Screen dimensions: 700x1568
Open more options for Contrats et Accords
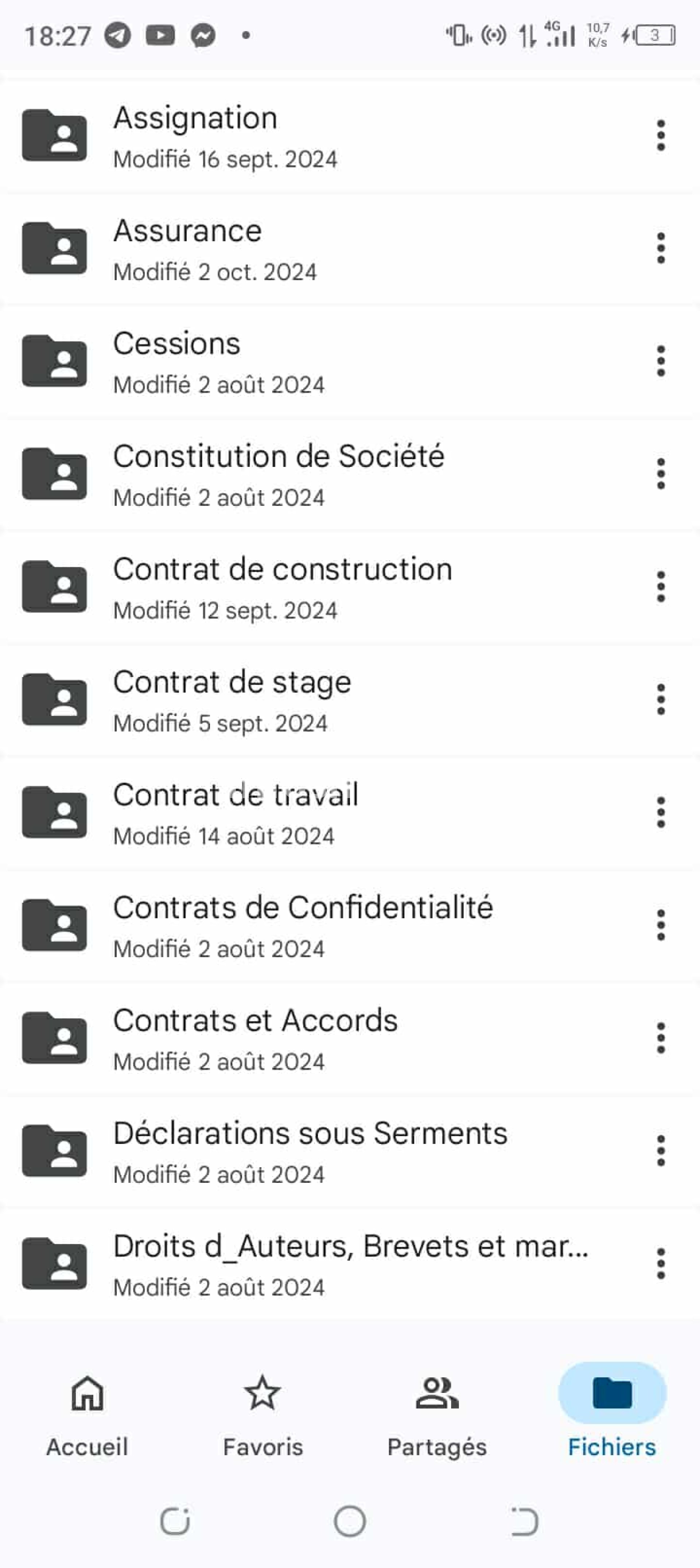660,1038
